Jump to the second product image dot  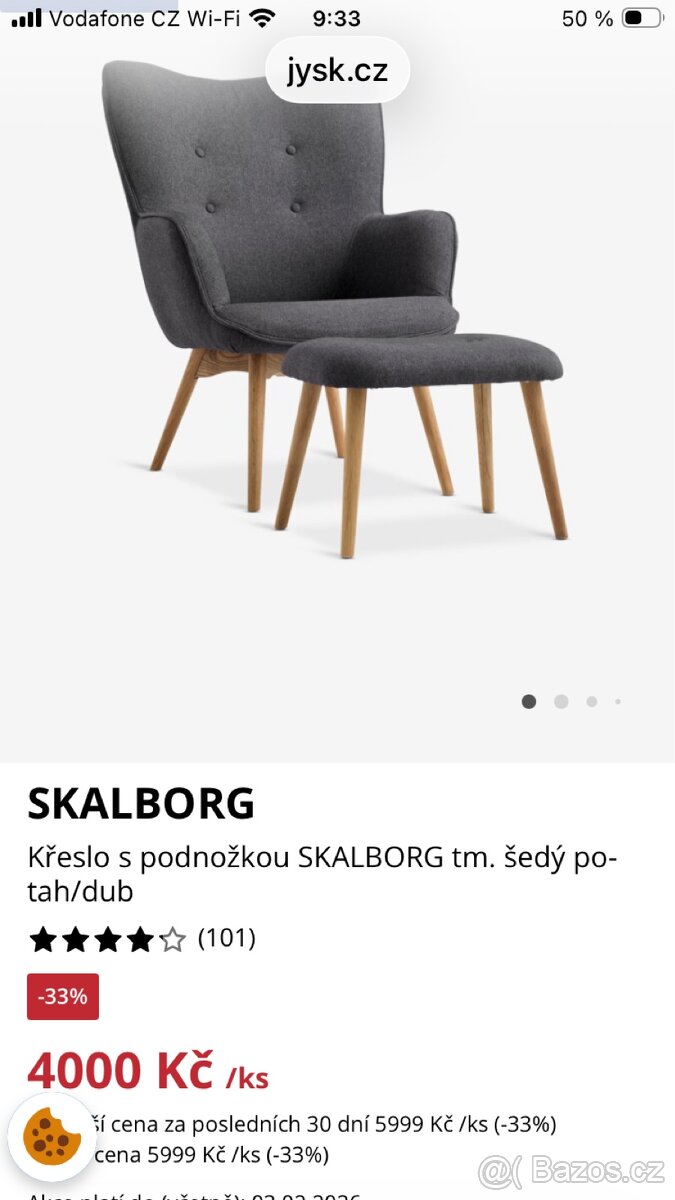click(561, 702)
